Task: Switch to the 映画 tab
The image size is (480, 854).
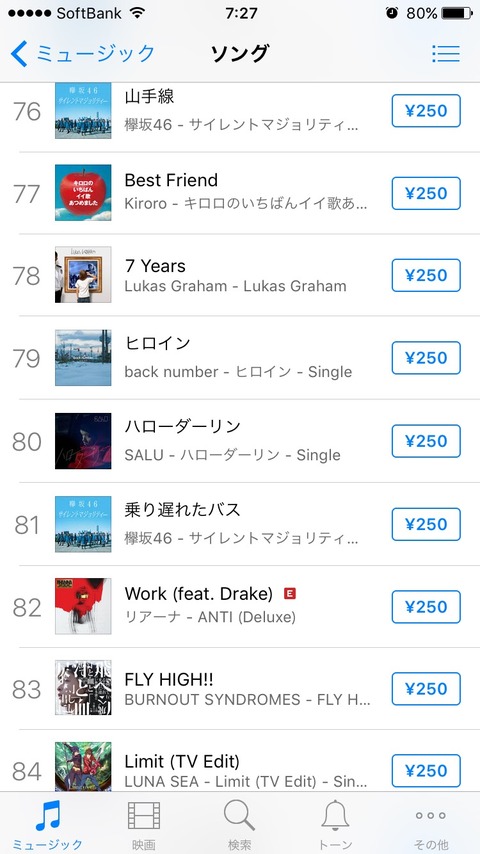Action: [144, 824]
